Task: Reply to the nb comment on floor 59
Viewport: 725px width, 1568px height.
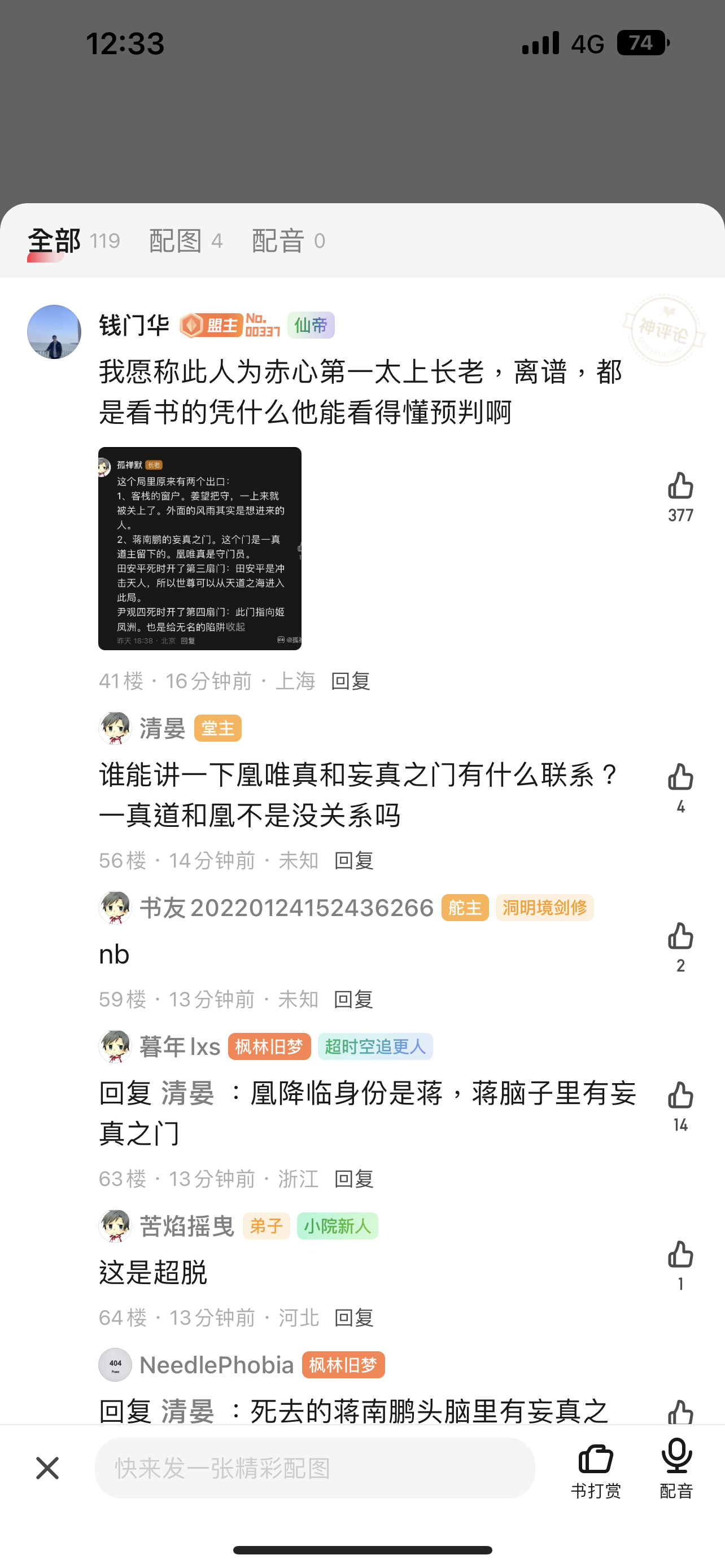Action: click(x=353, y=1000)
